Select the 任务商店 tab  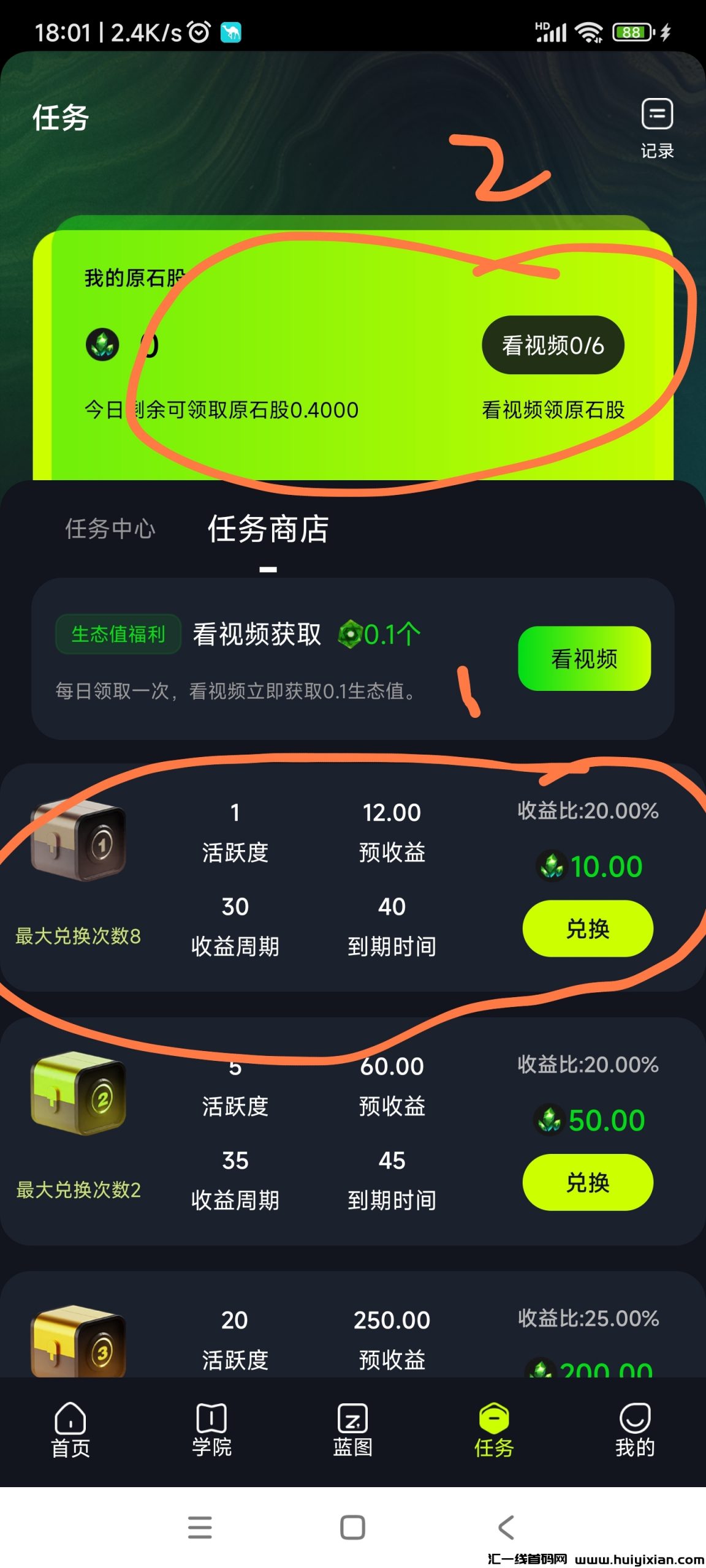[268, 529]
